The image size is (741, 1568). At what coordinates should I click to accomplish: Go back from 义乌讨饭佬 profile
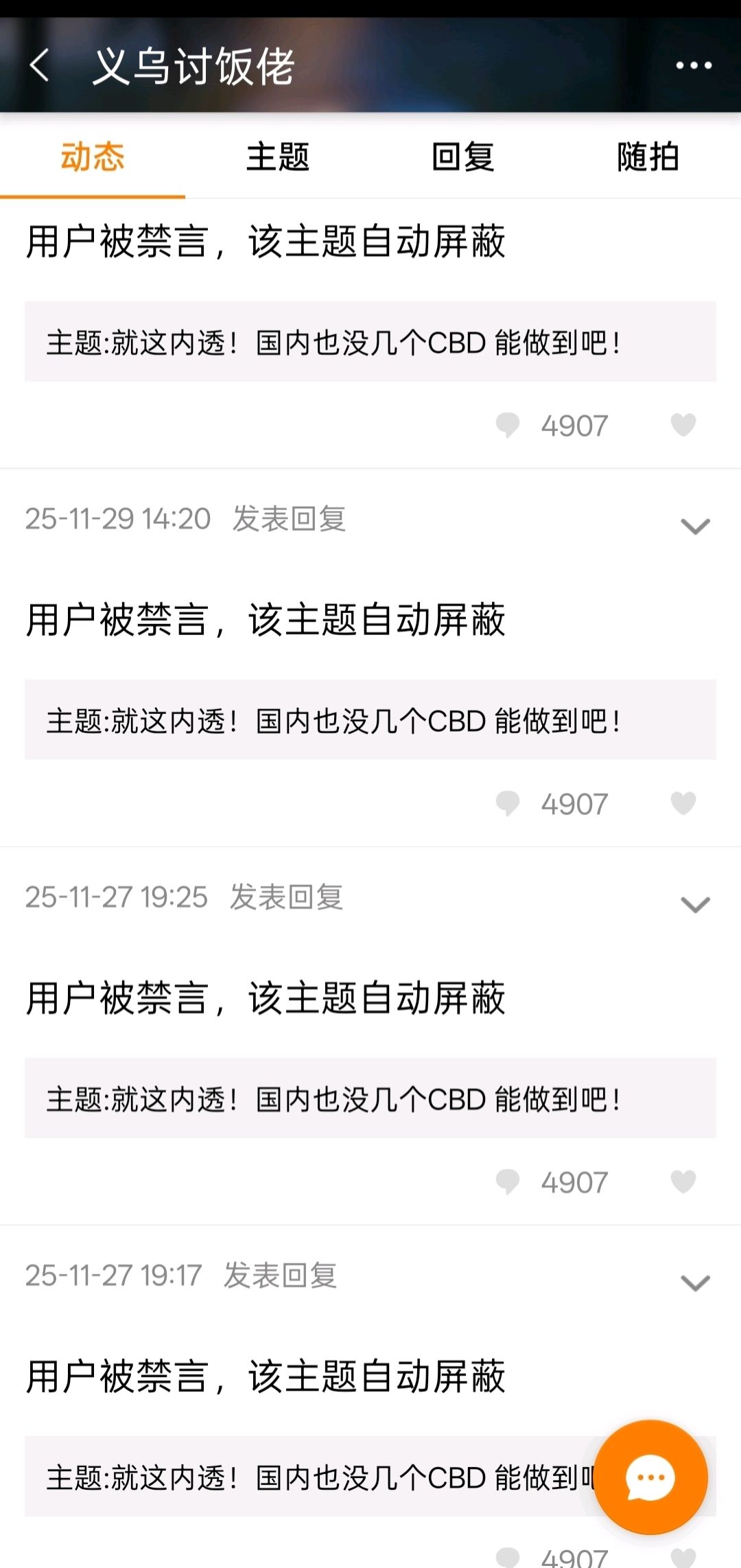pos(40,66)
